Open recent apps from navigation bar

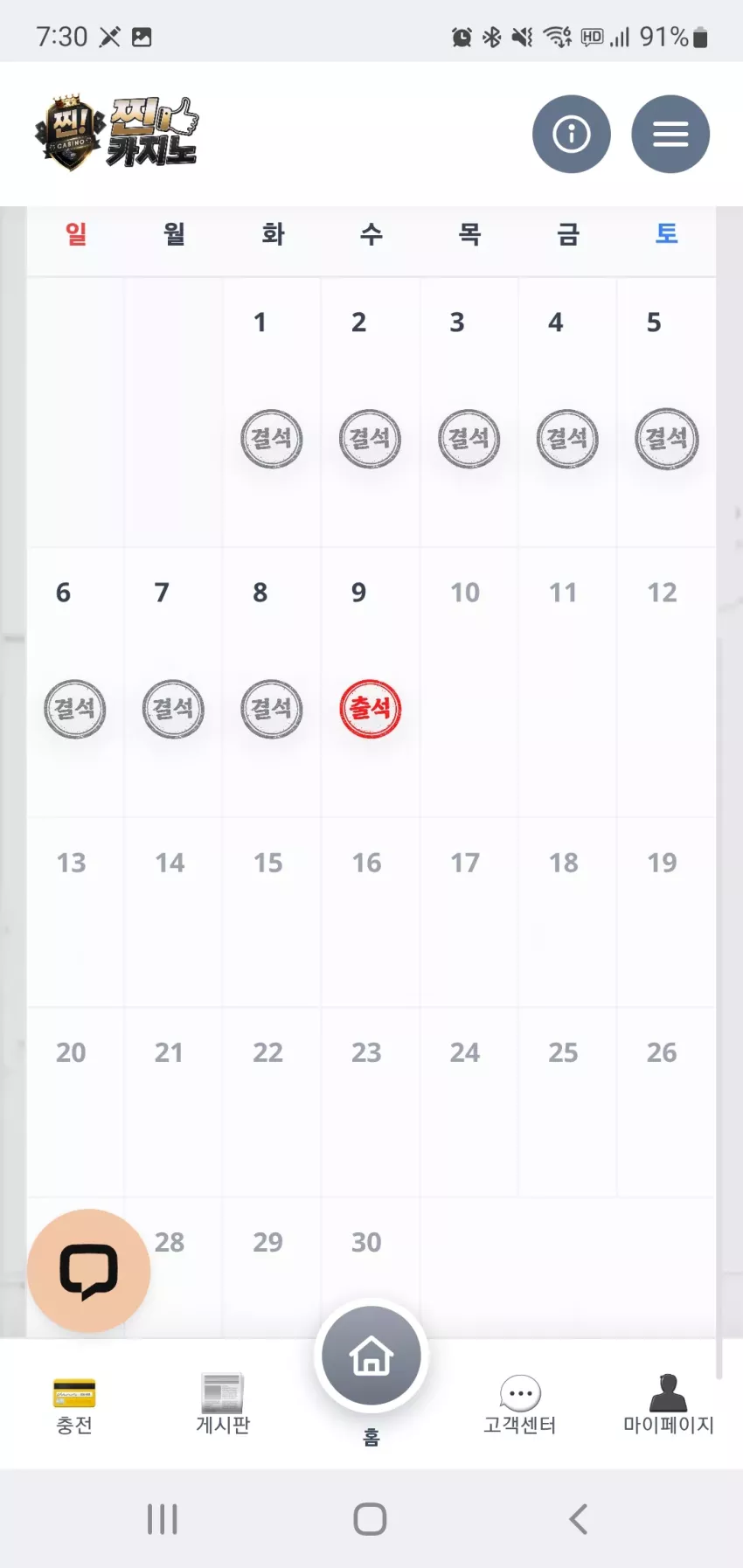click(x=163, y=1519)
